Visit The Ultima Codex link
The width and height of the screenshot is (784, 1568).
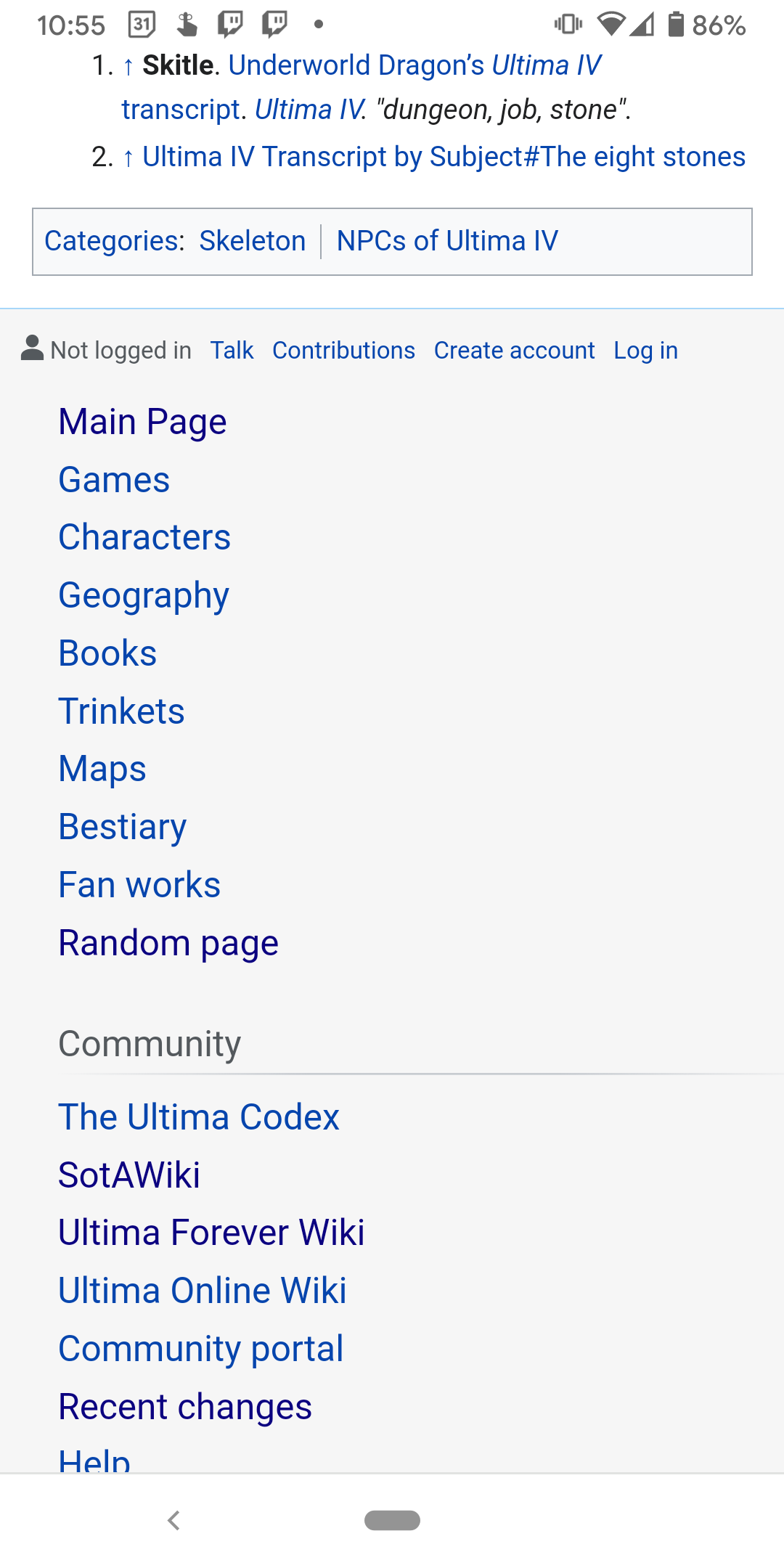199,1117
